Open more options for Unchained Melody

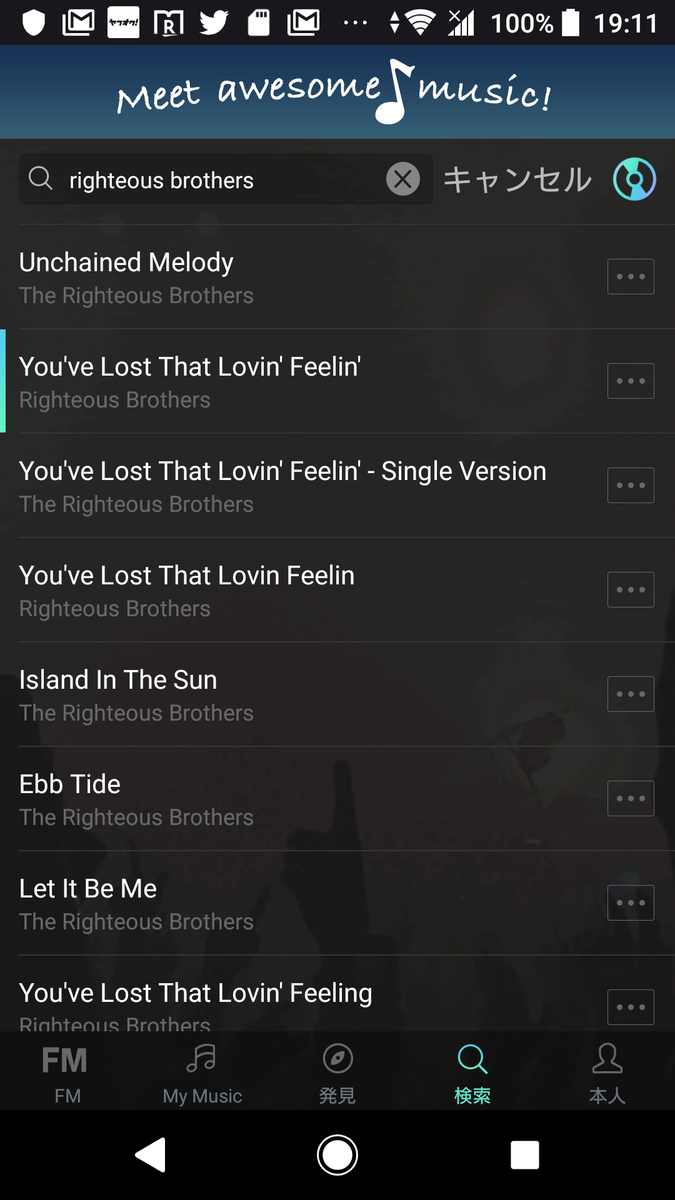coord(631,277)
